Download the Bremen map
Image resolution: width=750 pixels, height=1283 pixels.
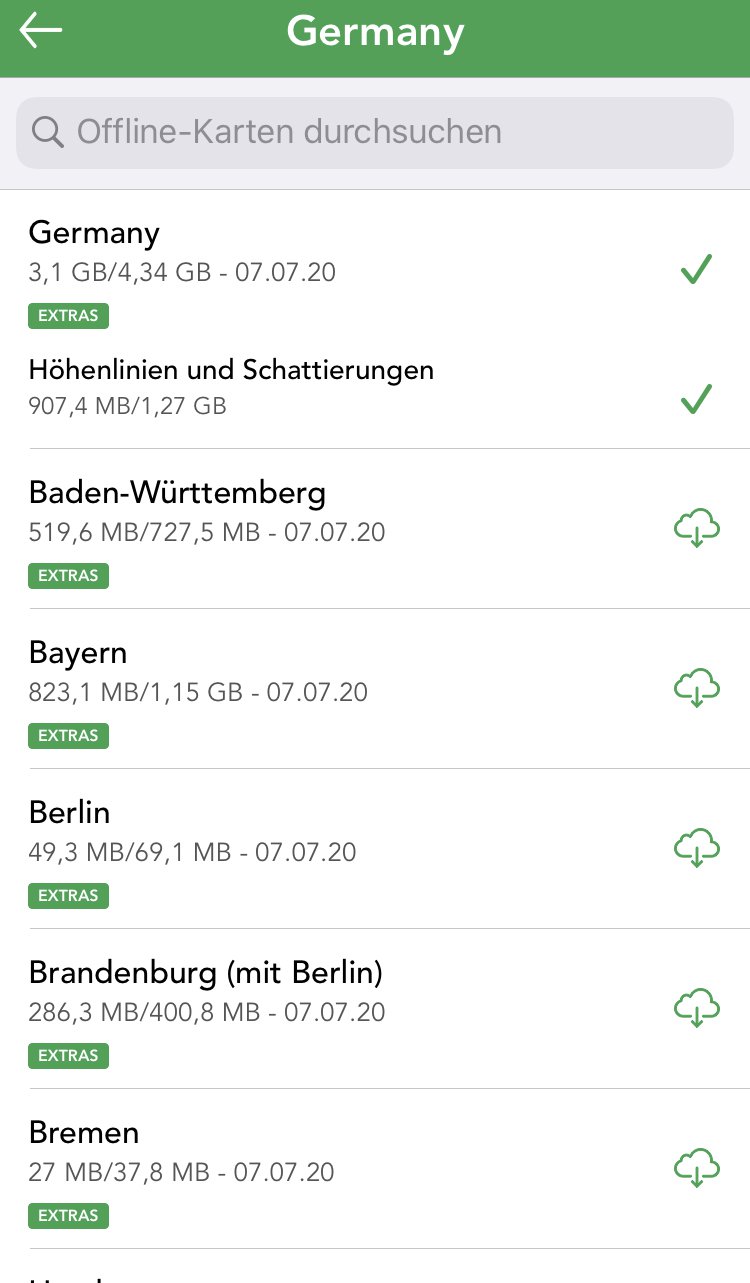click(x=697, y=1168)
